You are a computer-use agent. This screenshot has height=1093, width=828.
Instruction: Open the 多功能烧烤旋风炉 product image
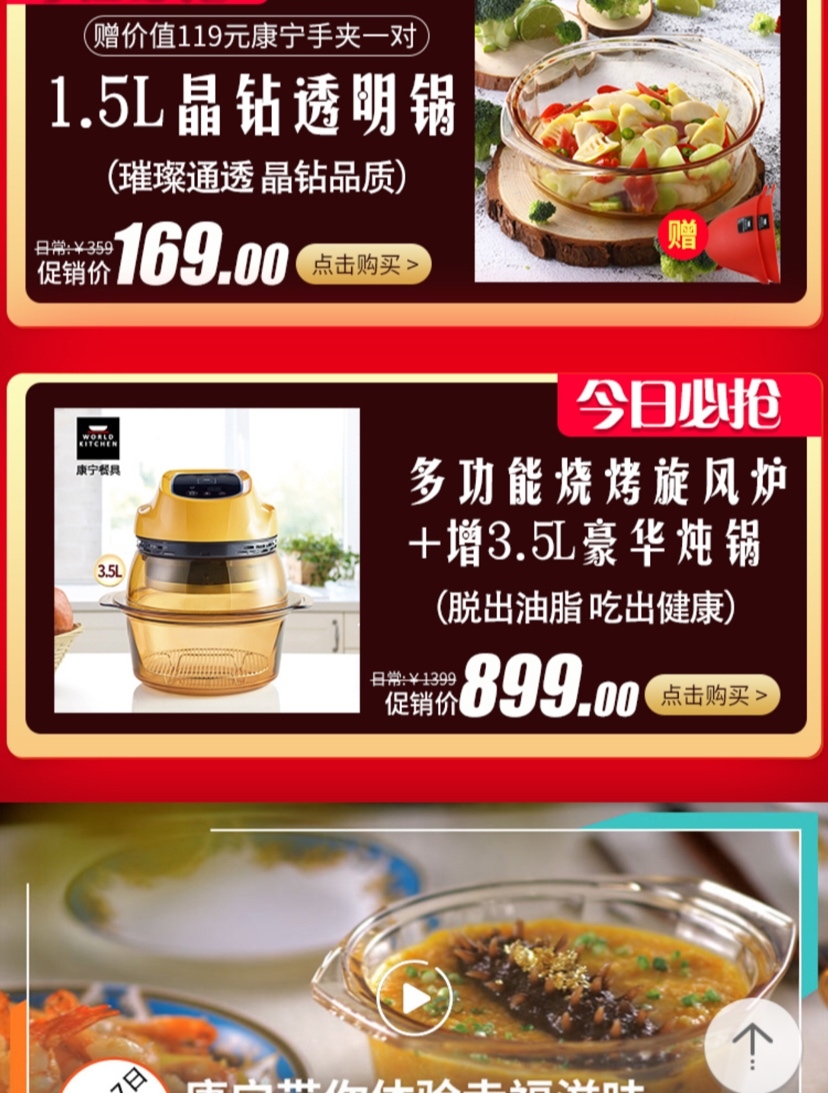click(x=207, y=560)
